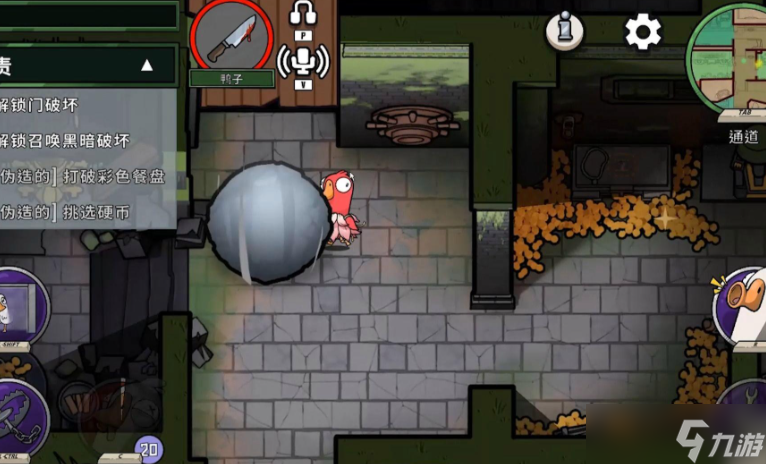Open the role info icon
Image resolution: width=766 pixels, height=464 pixels.
pyautogui.click(x=565, y=31)
